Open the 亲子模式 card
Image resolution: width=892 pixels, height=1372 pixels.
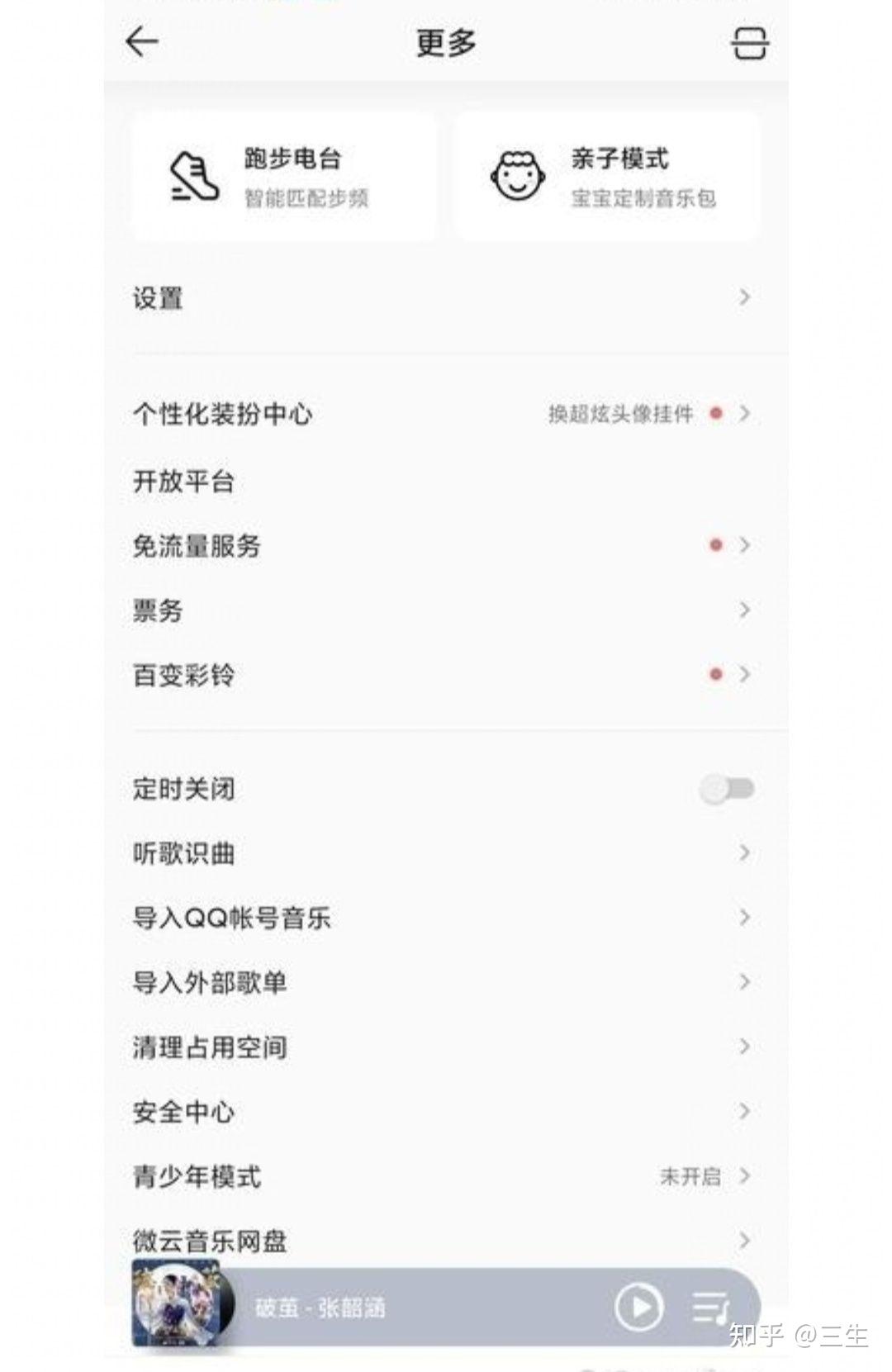pyautogui.click(x=605, y=177)
